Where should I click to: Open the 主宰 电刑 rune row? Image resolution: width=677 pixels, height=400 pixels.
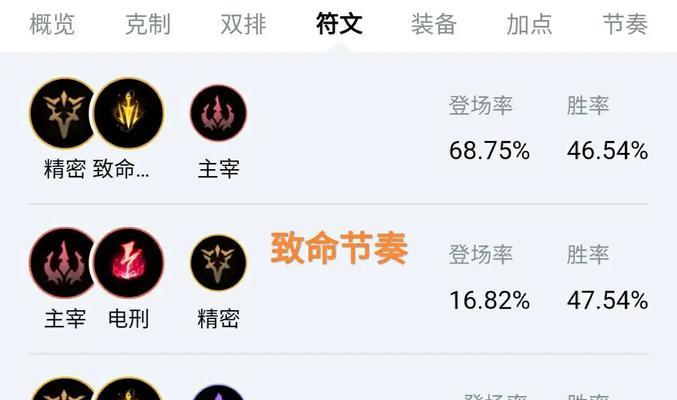coord(338,277)
